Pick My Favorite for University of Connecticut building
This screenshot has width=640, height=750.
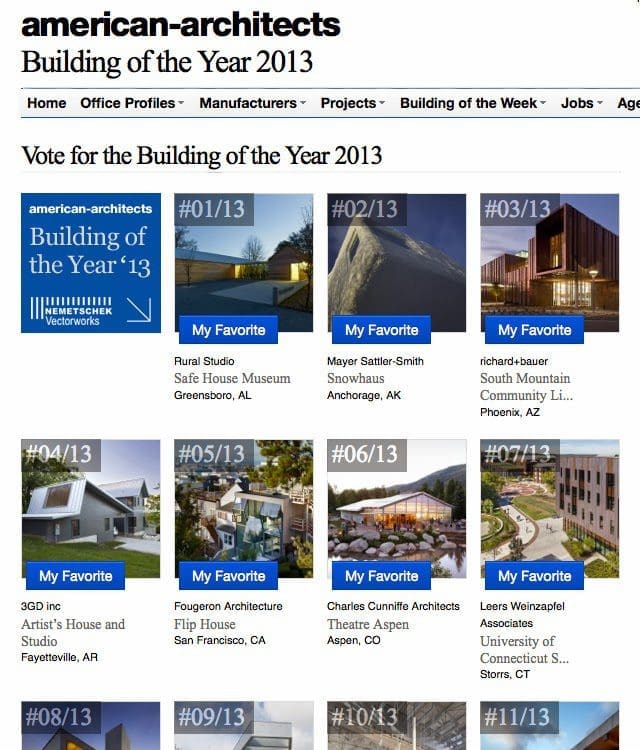(534, 576)
